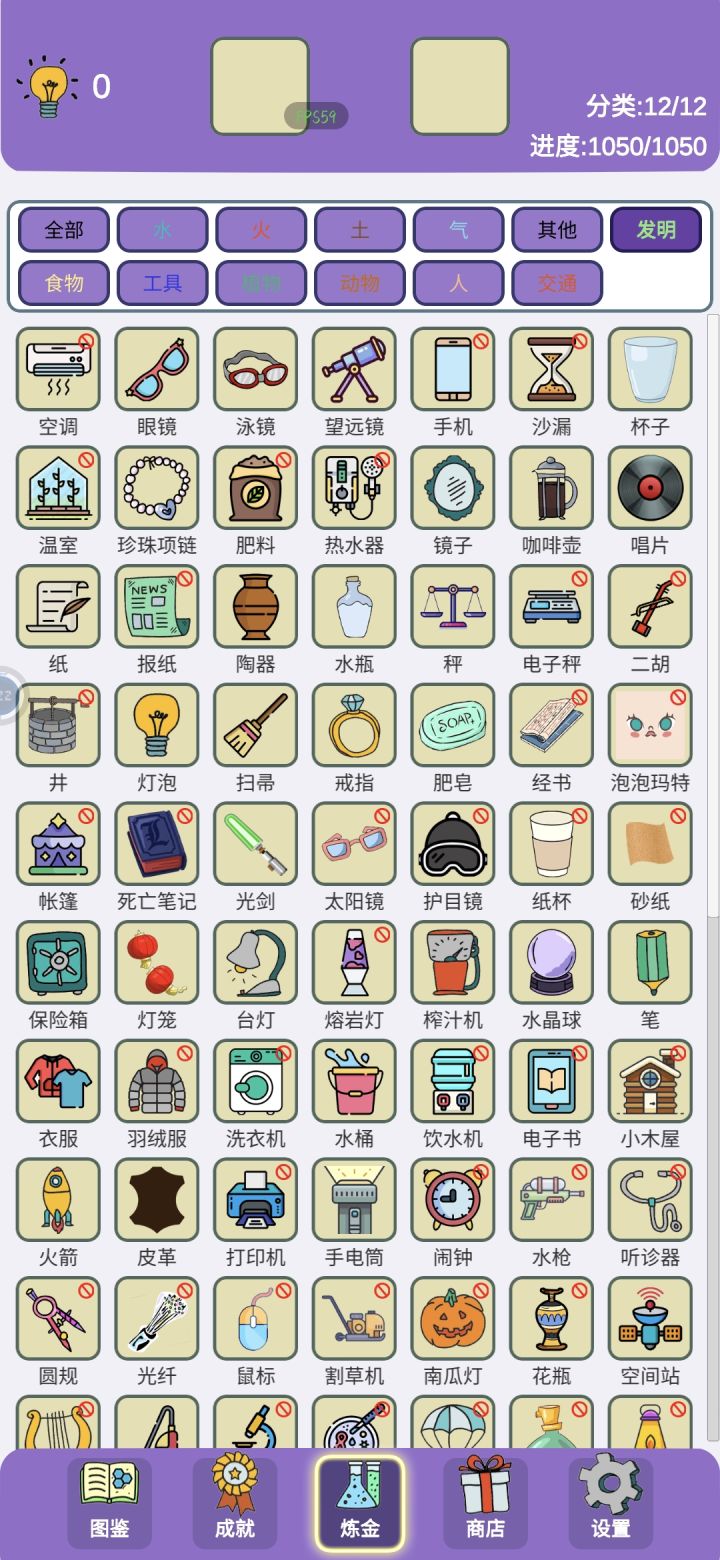Image resolution: width=720 pixels, height=1560 pixels.
Task: Switch to the 工具 tools category tab
Action: tap(161, 283)
